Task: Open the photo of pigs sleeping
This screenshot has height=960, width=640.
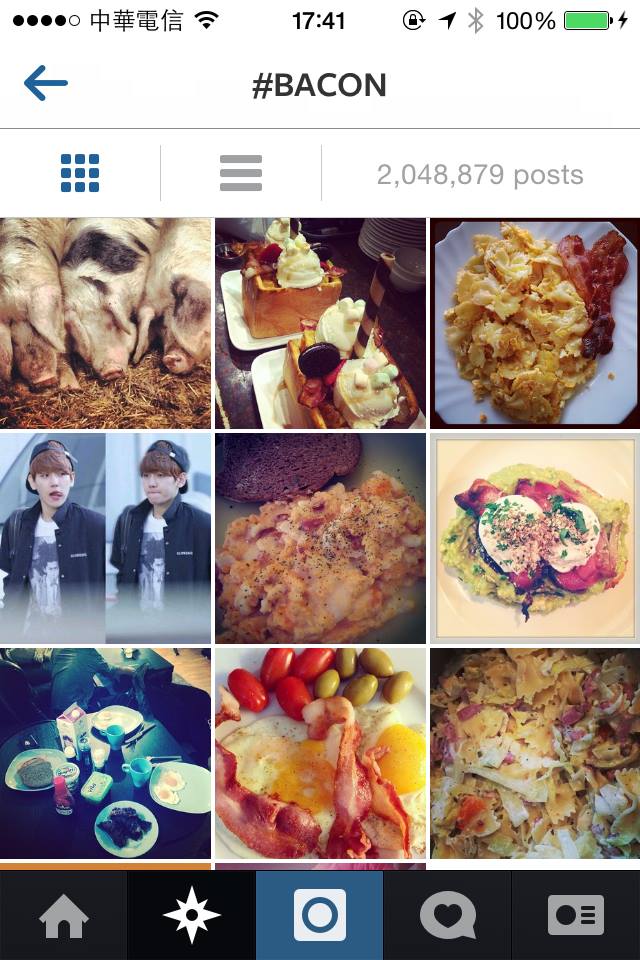Action: [x=106, y=323]
